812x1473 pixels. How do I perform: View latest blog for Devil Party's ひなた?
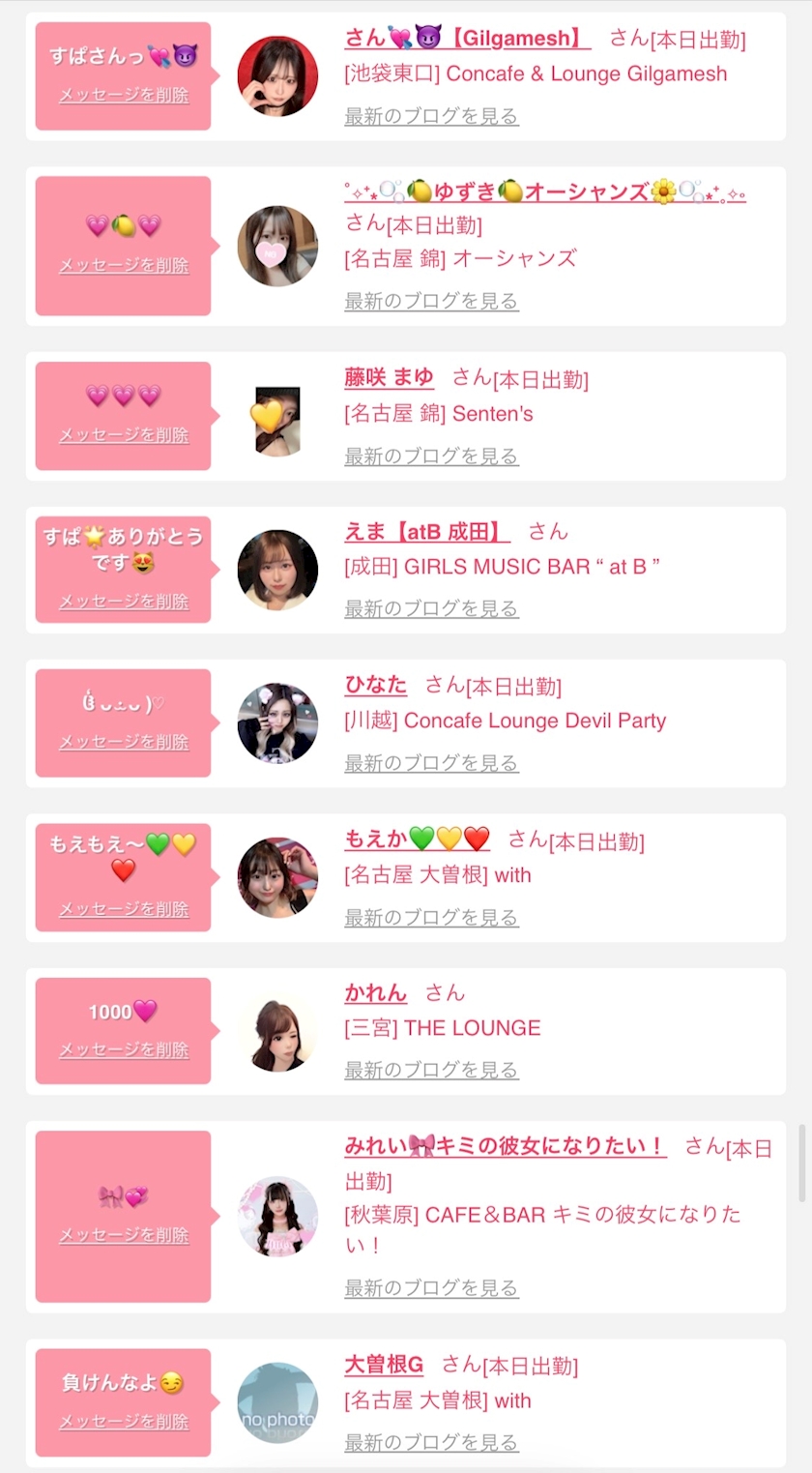coord(431,763)
